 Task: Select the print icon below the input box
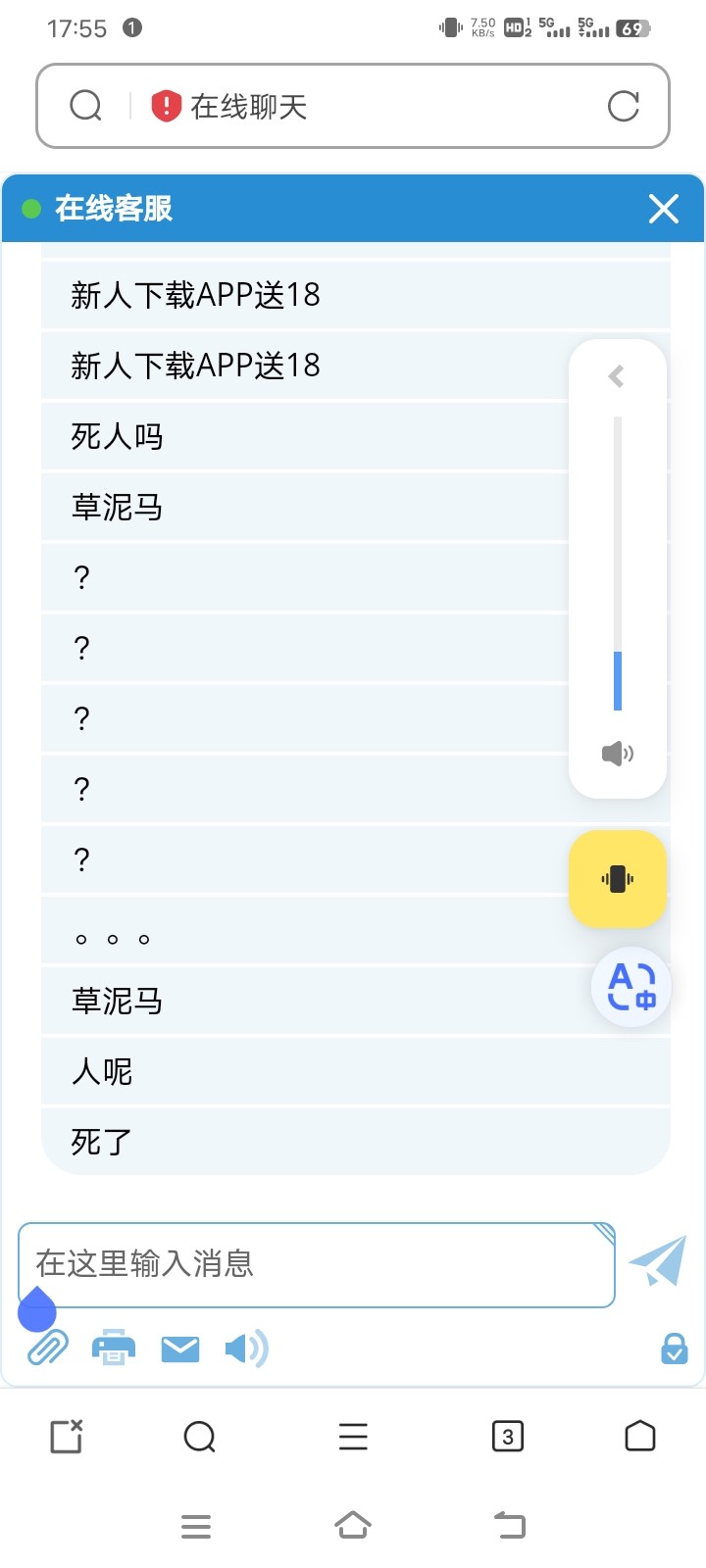coord(113,1347)
